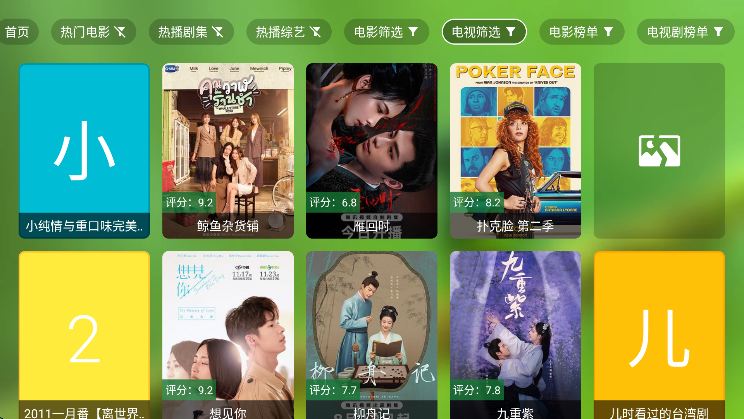Switch to 电影榜单 tab

pos(581,32)
